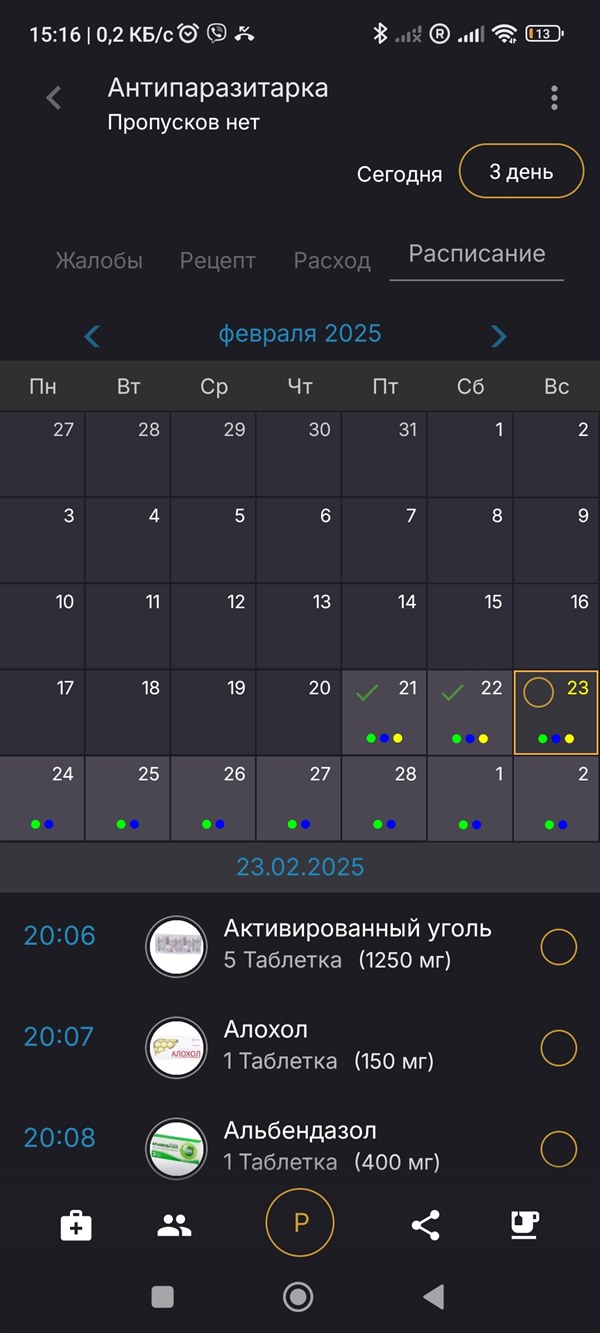Tap the 3 день button

point(520,172)
